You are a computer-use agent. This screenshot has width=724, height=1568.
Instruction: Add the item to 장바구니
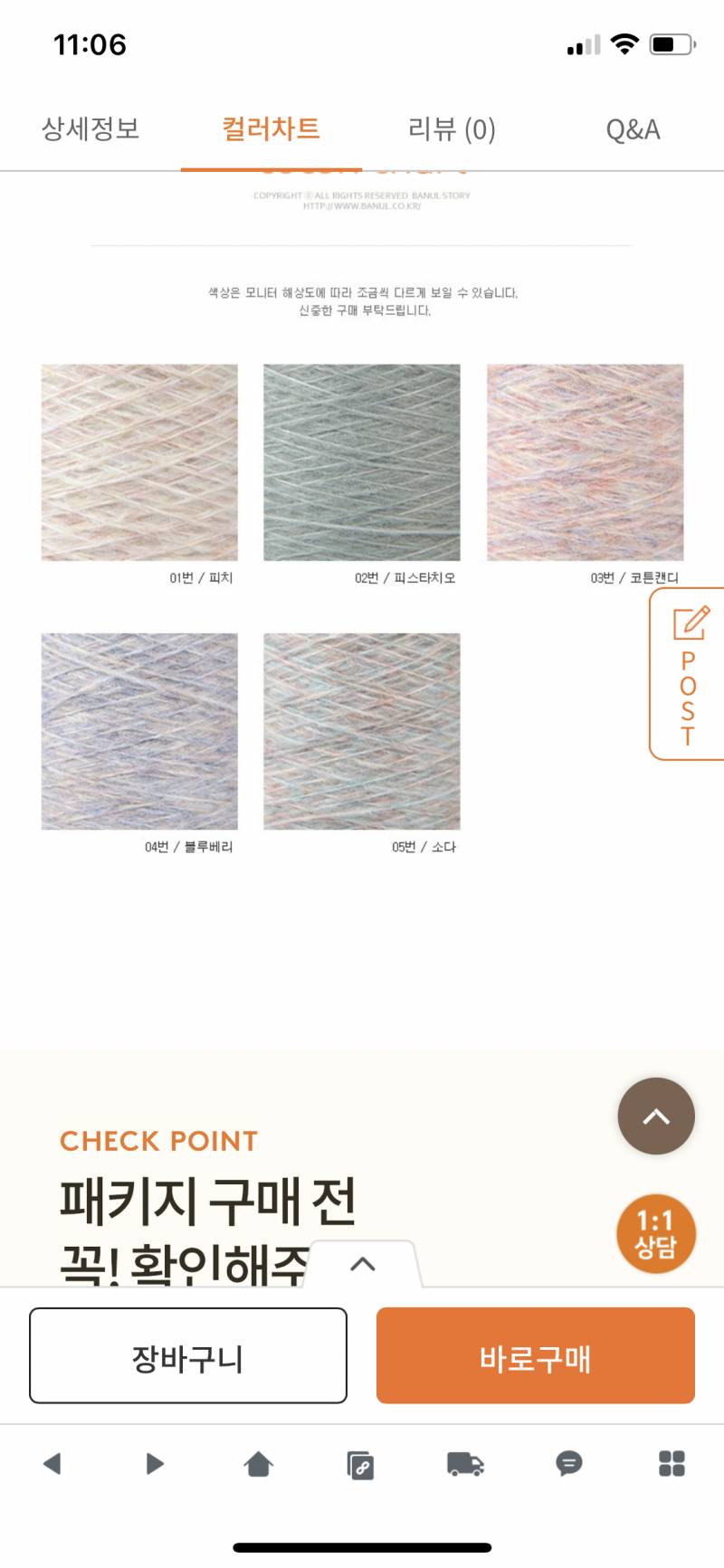click(188, 1355)
